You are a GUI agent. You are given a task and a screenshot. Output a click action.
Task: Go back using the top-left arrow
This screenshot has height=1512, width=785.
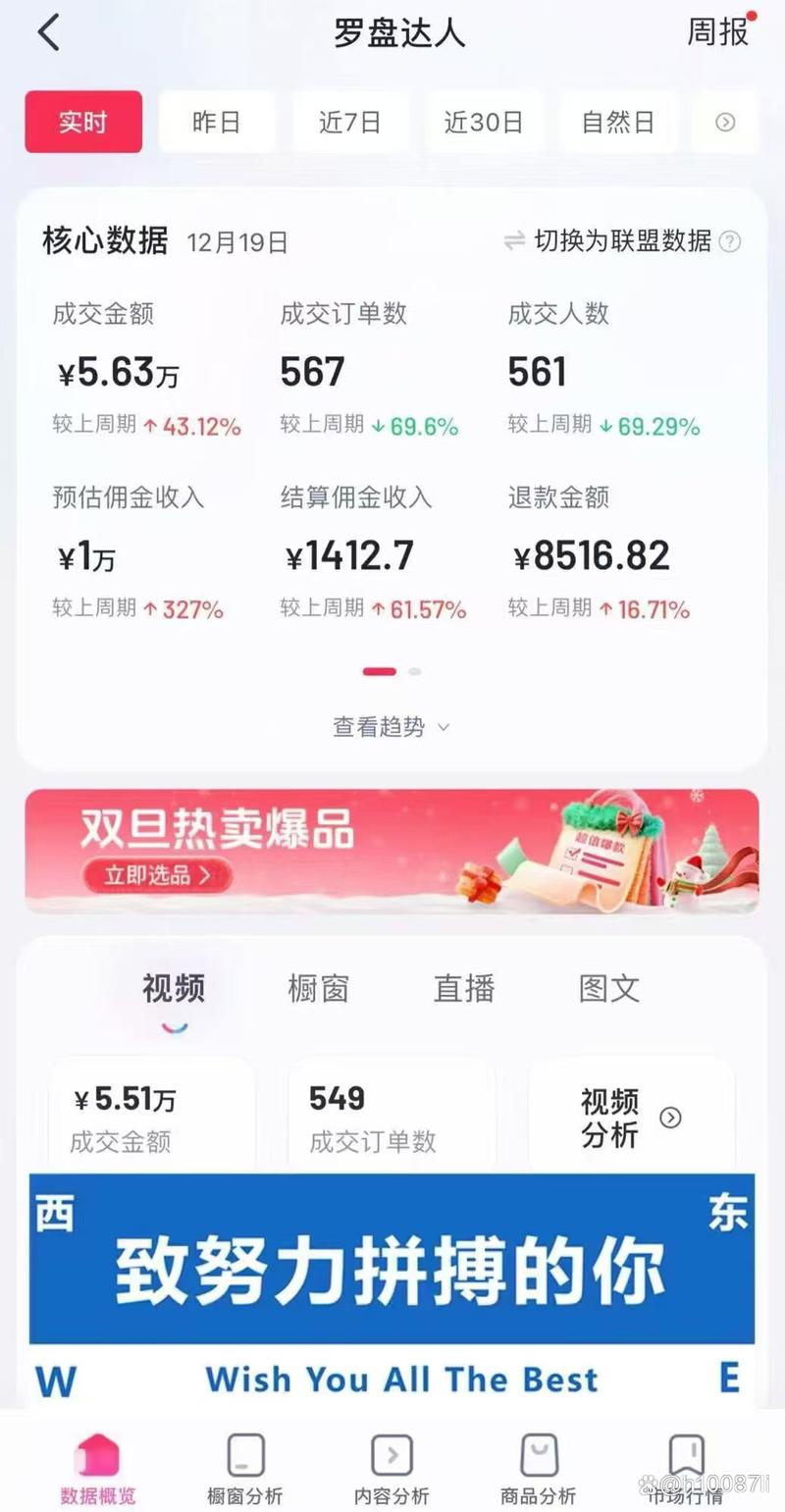[x=49, y=33]
